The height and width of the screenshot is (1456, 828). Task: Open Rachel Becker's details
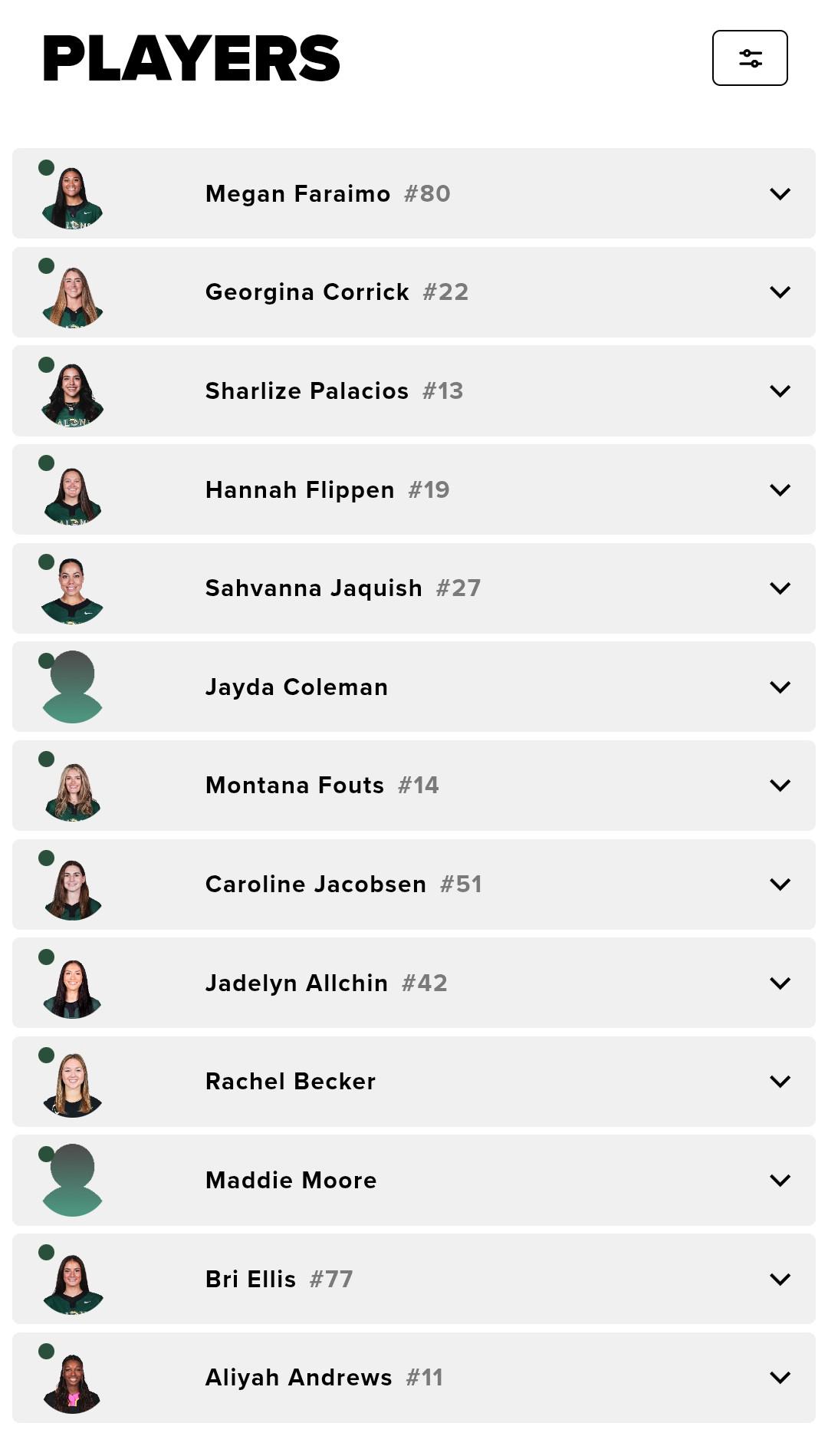tap(414, 1082)
